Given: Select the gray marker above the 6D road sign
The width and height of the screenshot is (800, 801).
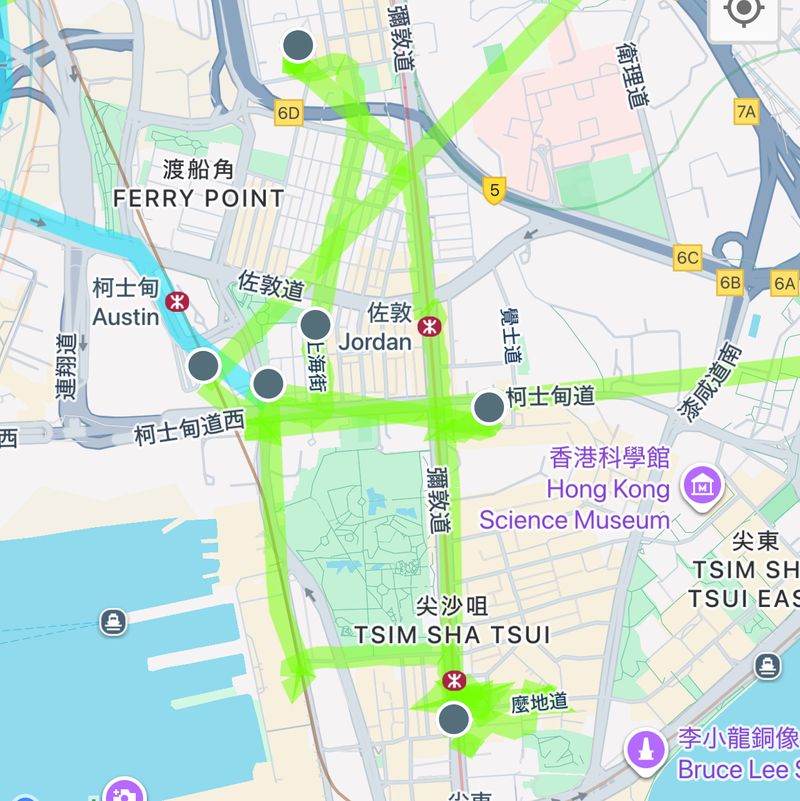Looking at the screenshot, I should (298, 45).
